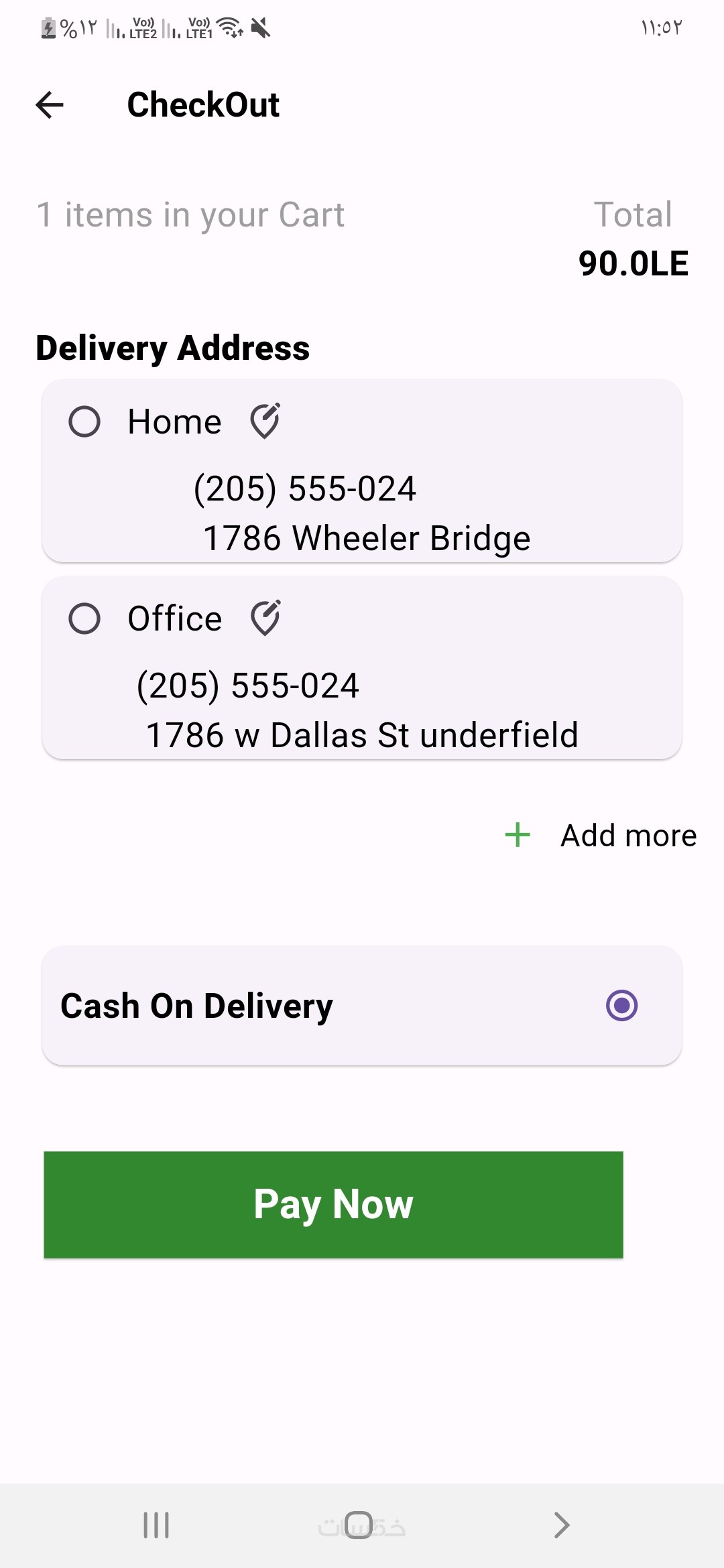
Task: Edit the Home address
Action: tap(265, 421)
